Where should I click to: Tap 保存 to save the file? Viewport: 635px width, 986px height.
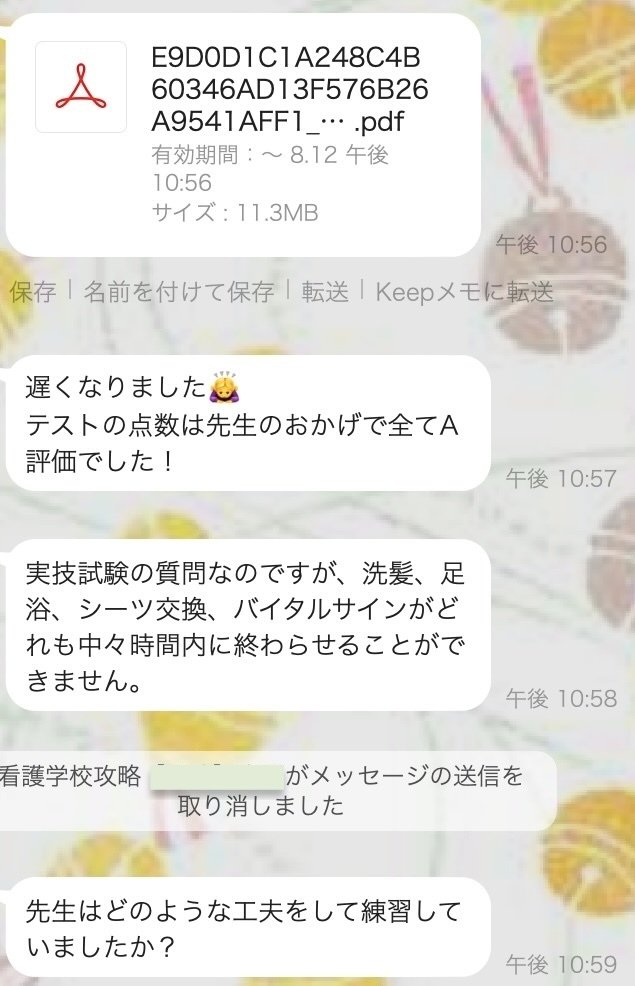click(33, 292)
